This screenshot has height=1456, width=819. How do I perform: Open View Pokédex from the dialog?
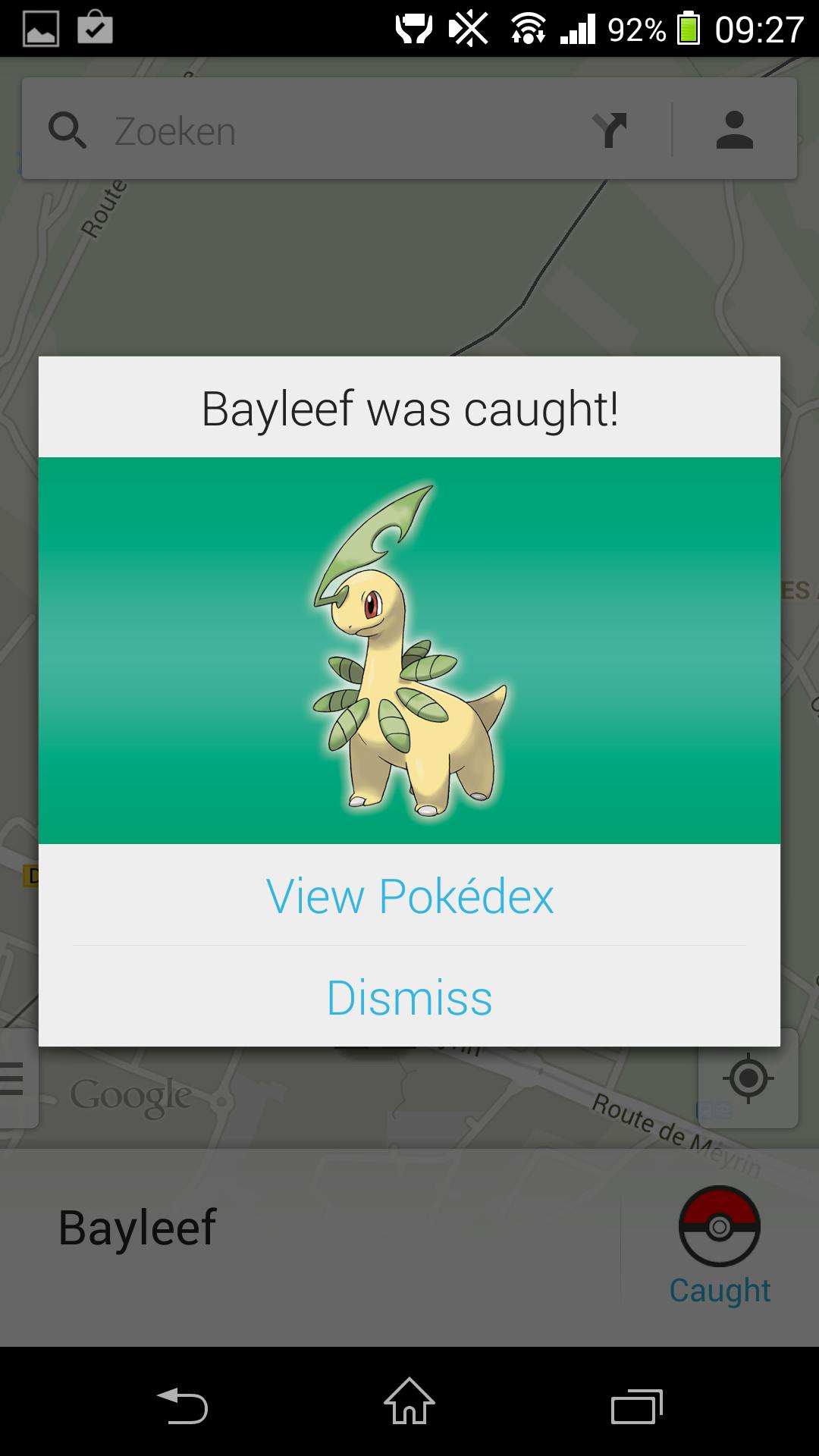click(409, 896)
